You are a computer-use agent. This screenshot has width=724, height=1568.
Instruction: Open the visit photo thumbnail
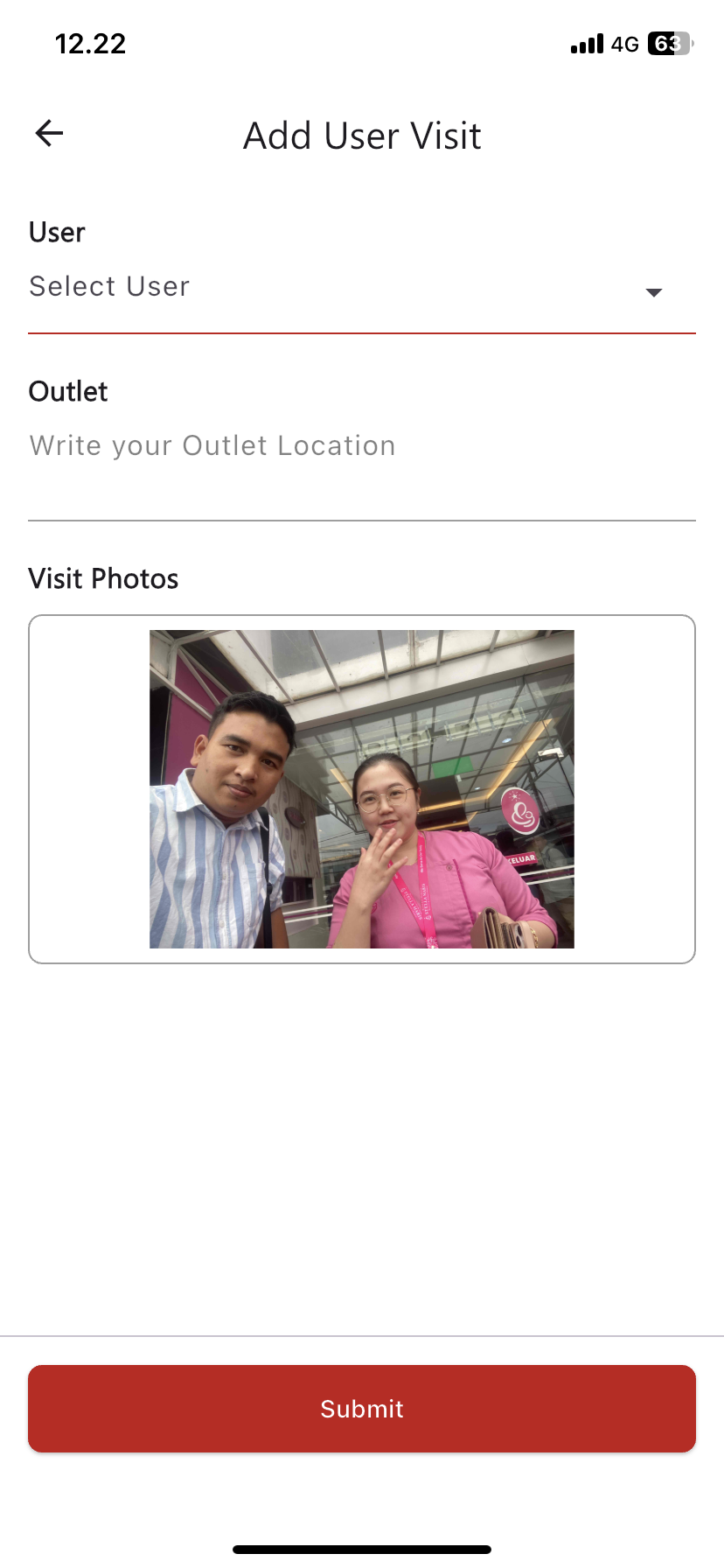tap(362, 789)
